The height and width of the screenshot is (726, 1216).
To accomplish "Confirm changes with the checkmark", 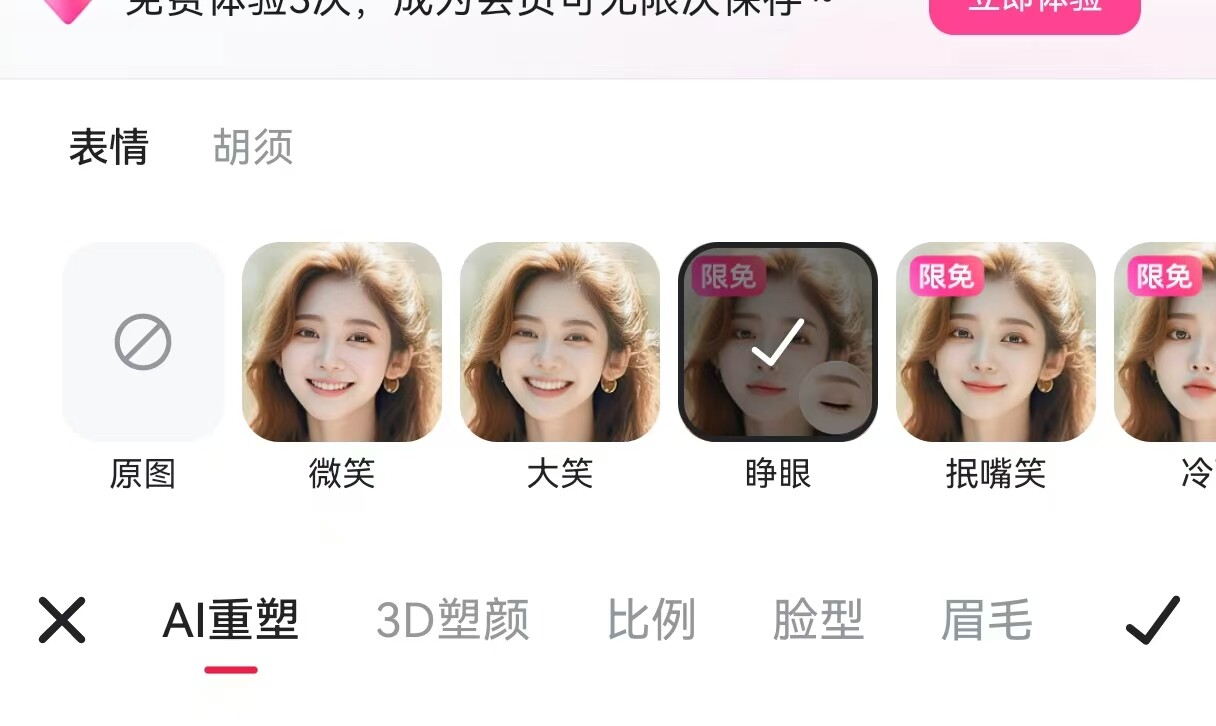I will [1152, 620].
